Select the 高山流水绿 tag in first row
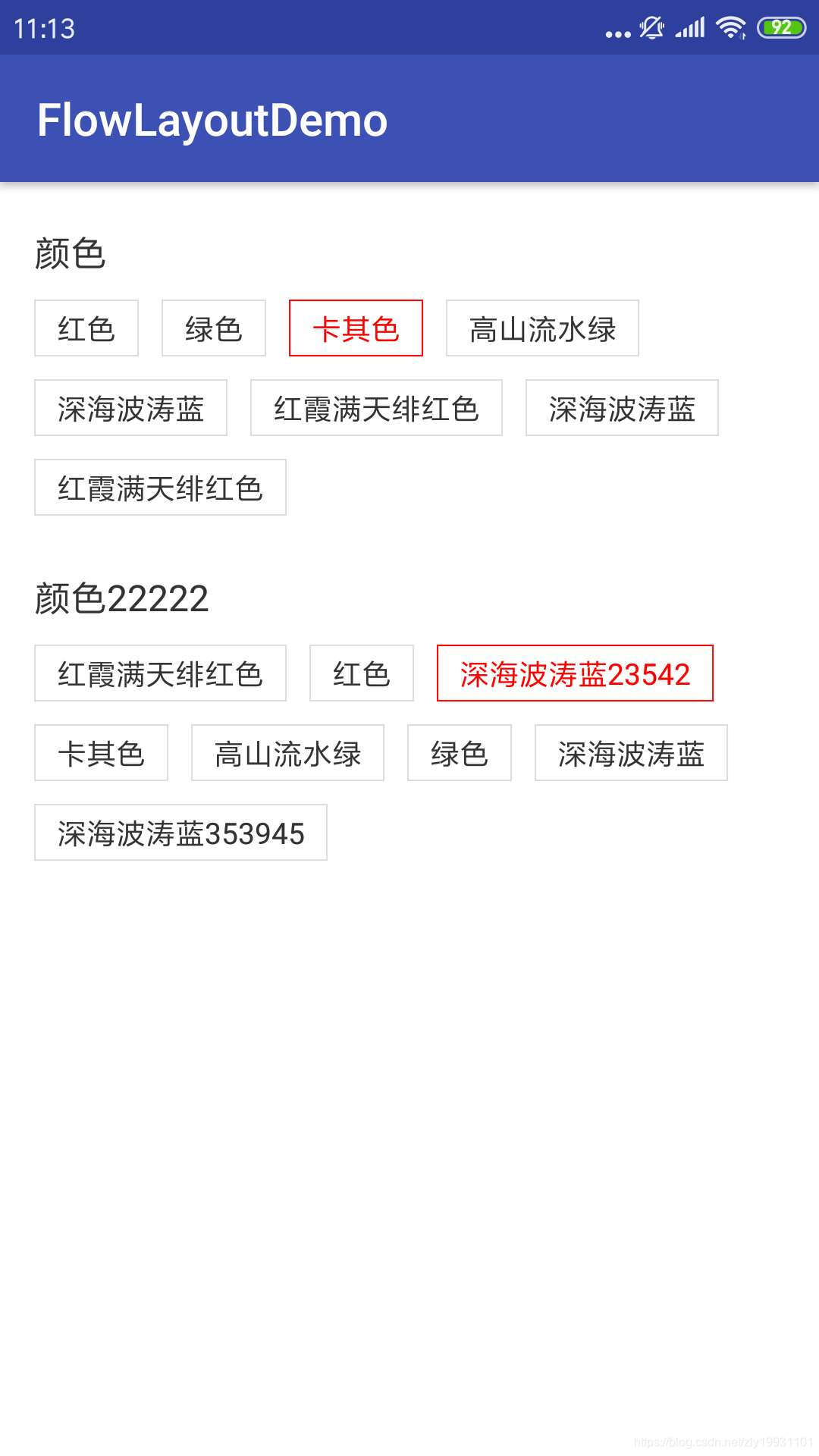Viewport: 819px width, 1456px height. (x=541, y=328)
